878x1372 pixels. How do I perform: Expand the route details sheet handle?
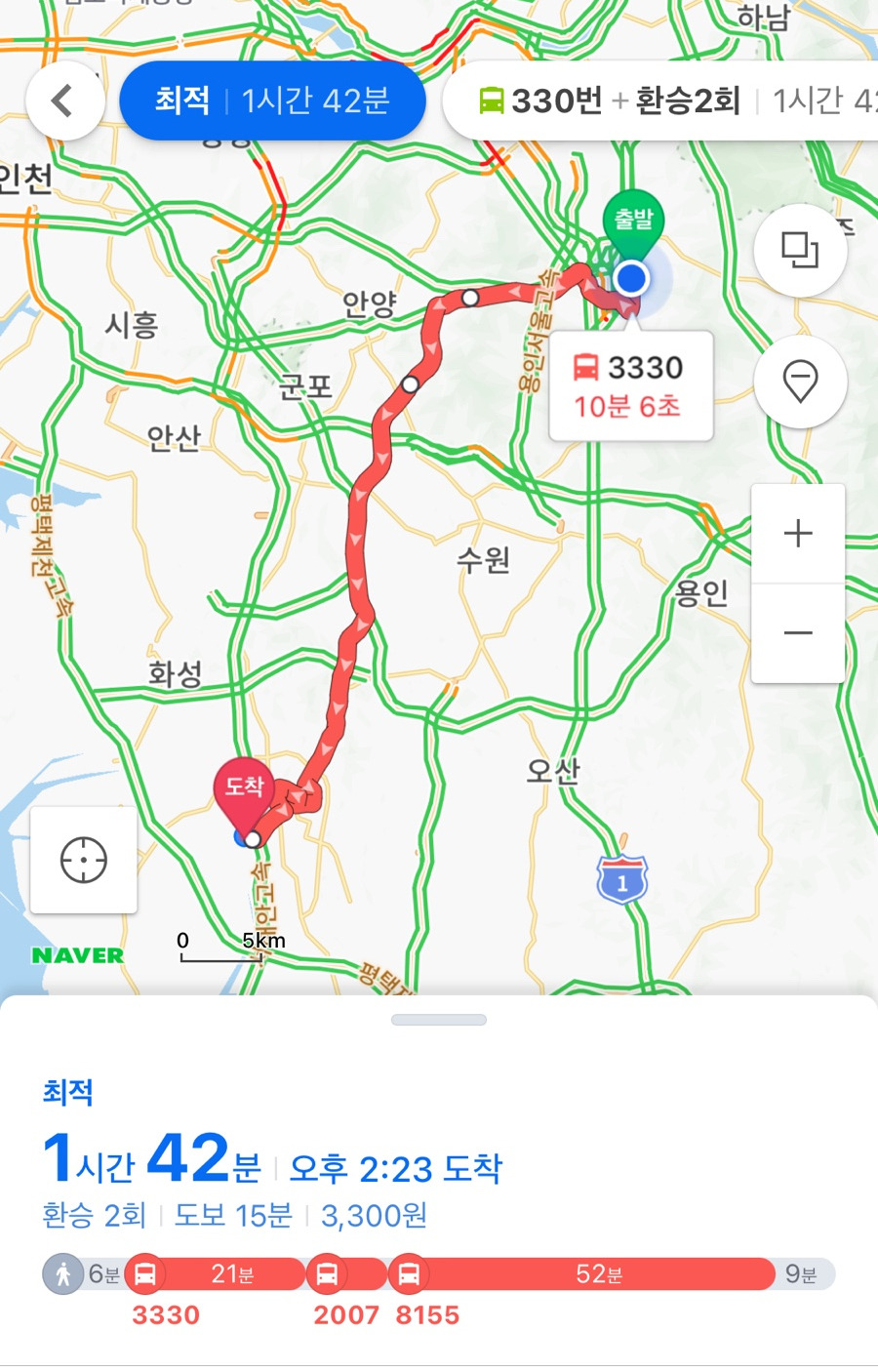pyautogui.click(x=439, y=1020)
